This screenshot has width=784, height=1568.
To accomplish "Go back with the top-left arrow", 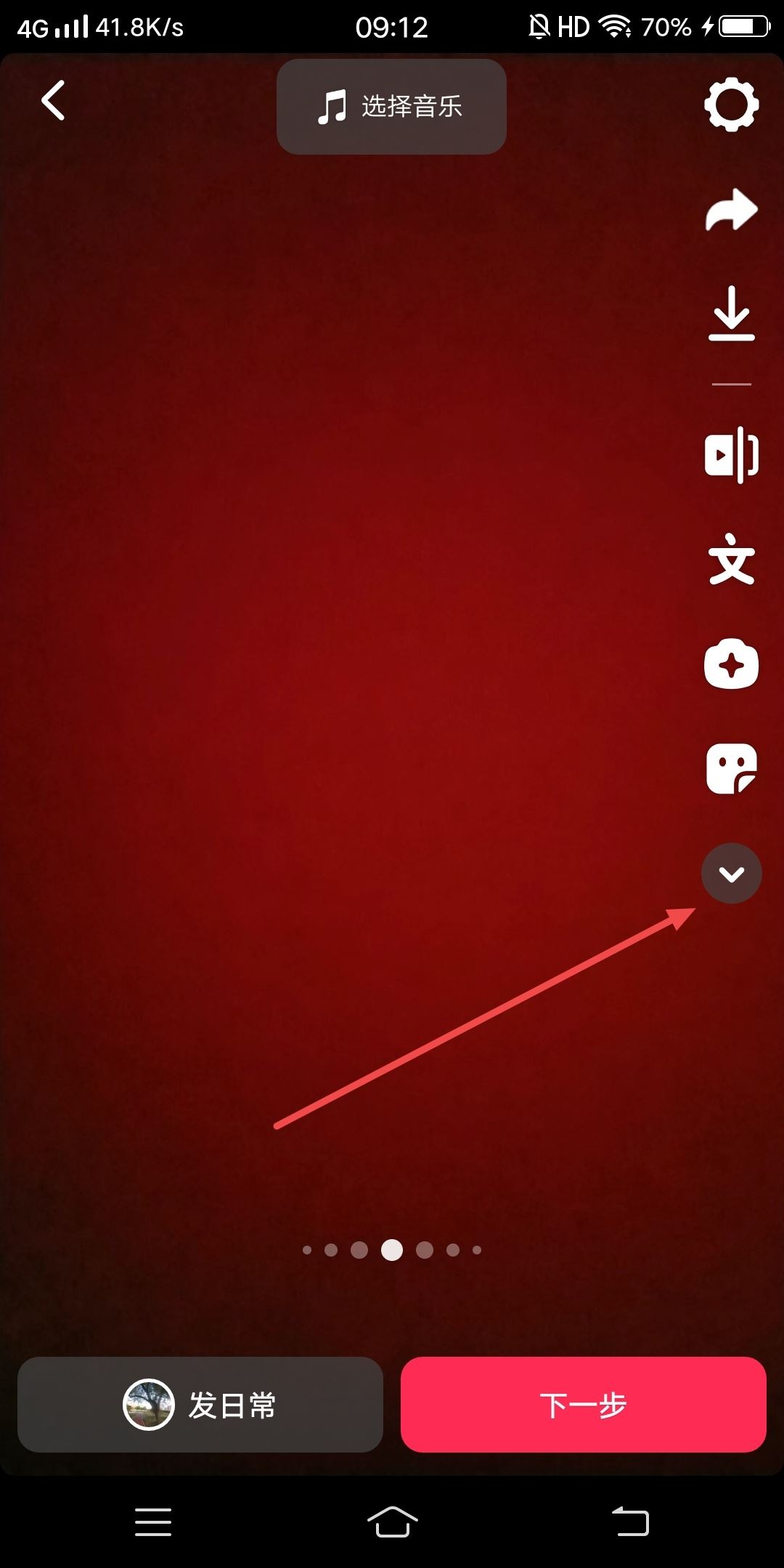I will [x=53, y=101].
